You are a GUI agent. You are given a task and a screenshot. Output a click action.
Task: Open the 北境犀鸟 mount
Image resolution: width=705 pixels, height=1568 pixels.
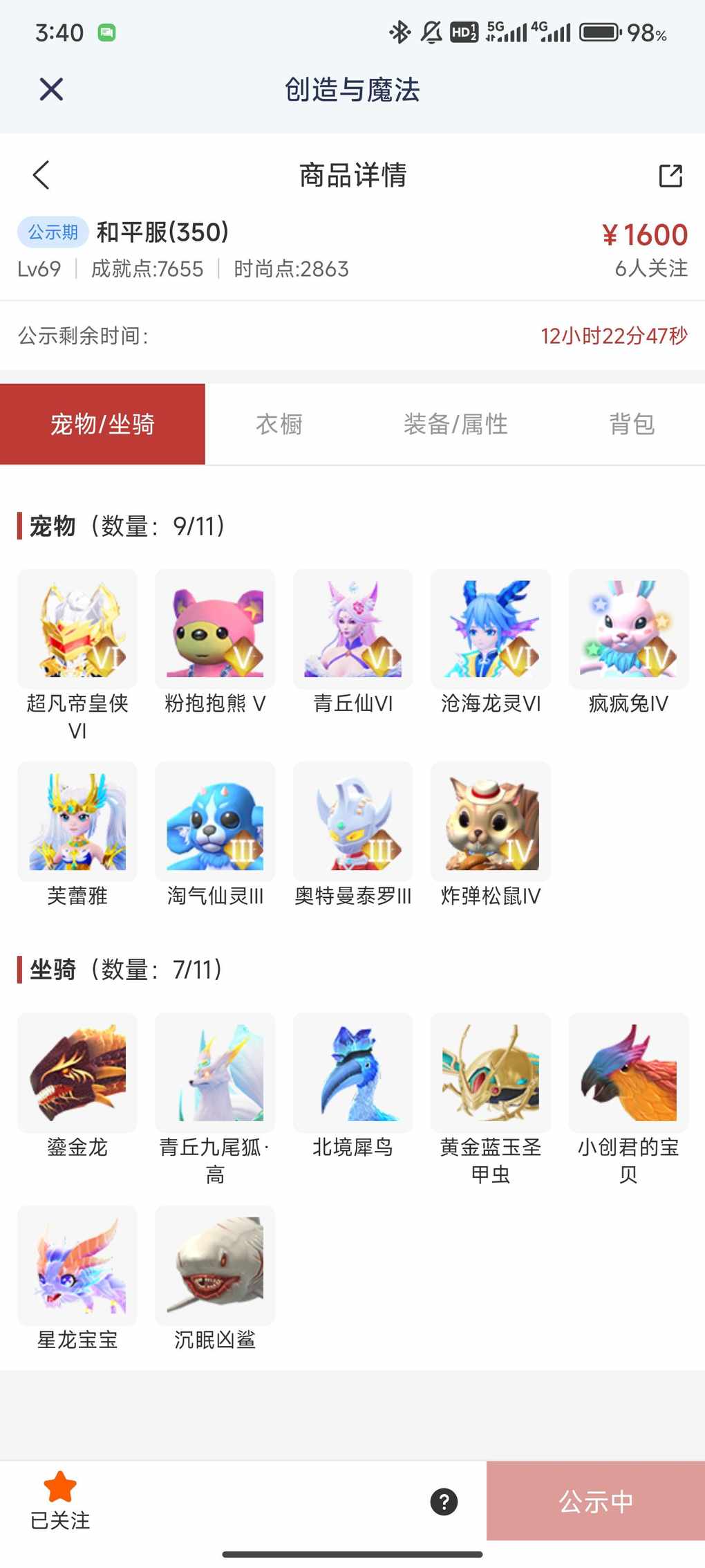click(x=352, y=1073)
